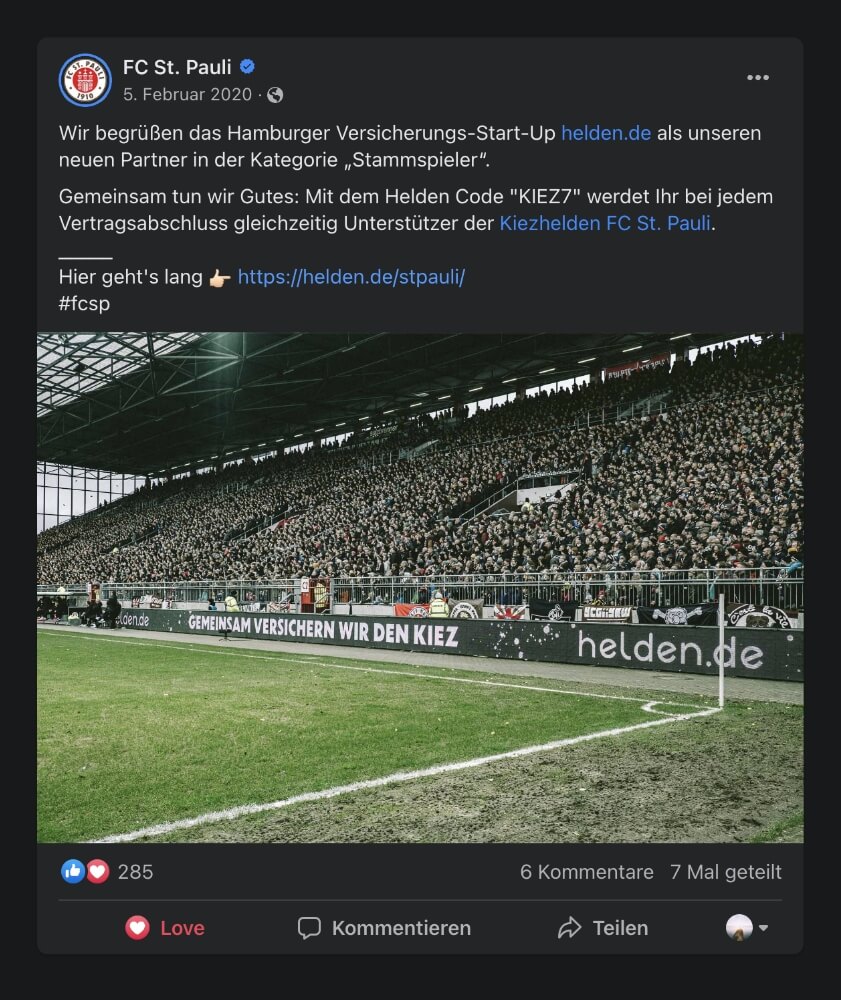The height and width of the screenshot is (1000, 841).
Task: Open the FC St. Pauli page name
Action: (177, 67)
